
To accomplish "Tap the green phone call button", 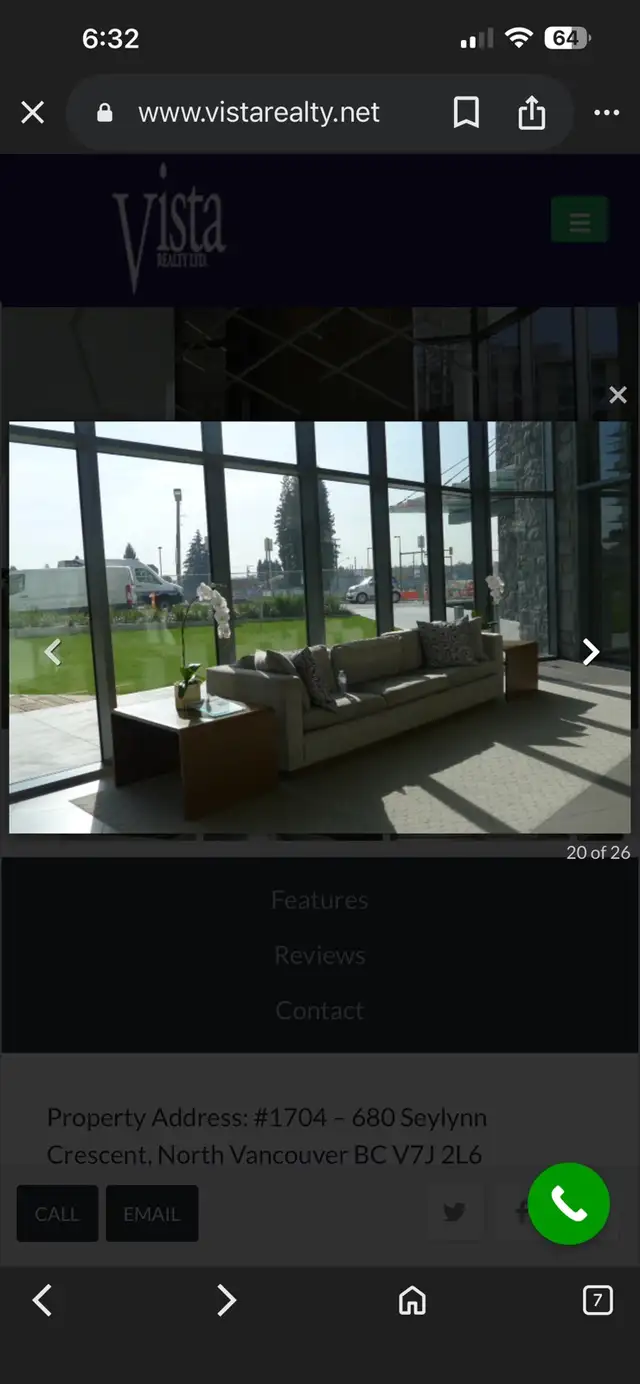I will [x=568, y=1204].
